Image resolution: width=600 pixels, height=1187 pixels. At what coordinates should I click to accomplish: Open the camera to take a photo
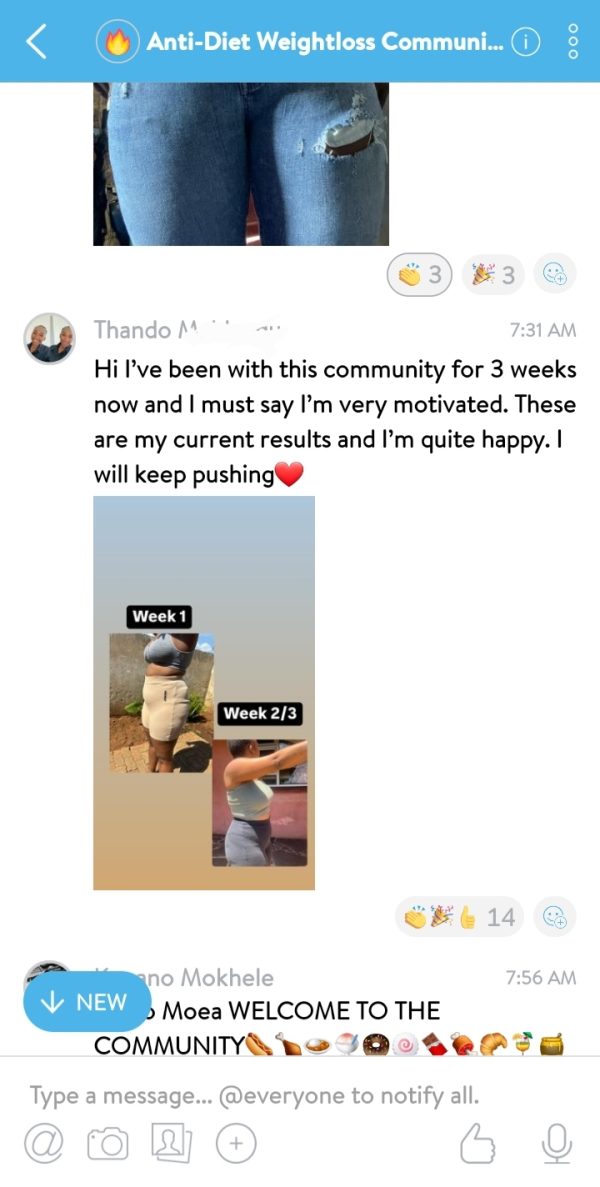[x=107, y=1143]
